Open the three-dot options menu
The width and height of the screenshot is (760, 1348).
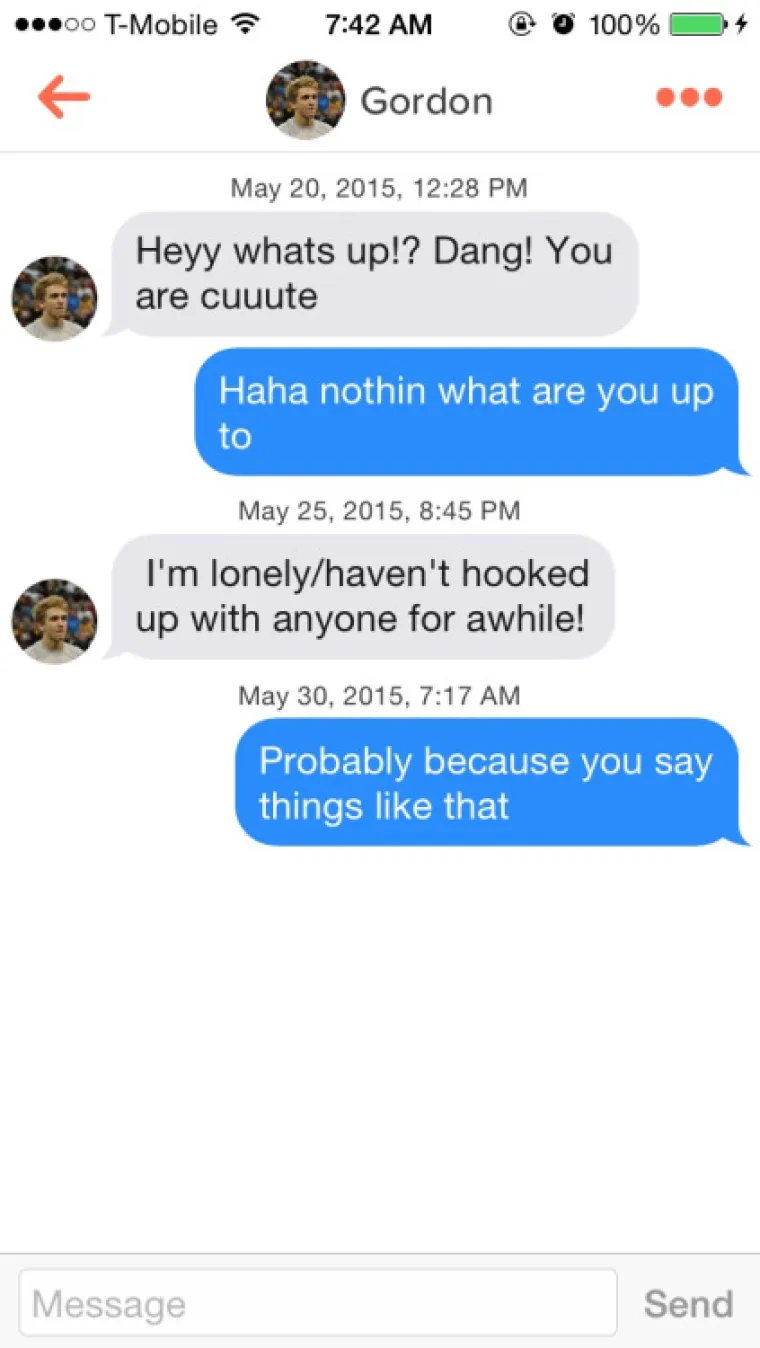(689, 97)
